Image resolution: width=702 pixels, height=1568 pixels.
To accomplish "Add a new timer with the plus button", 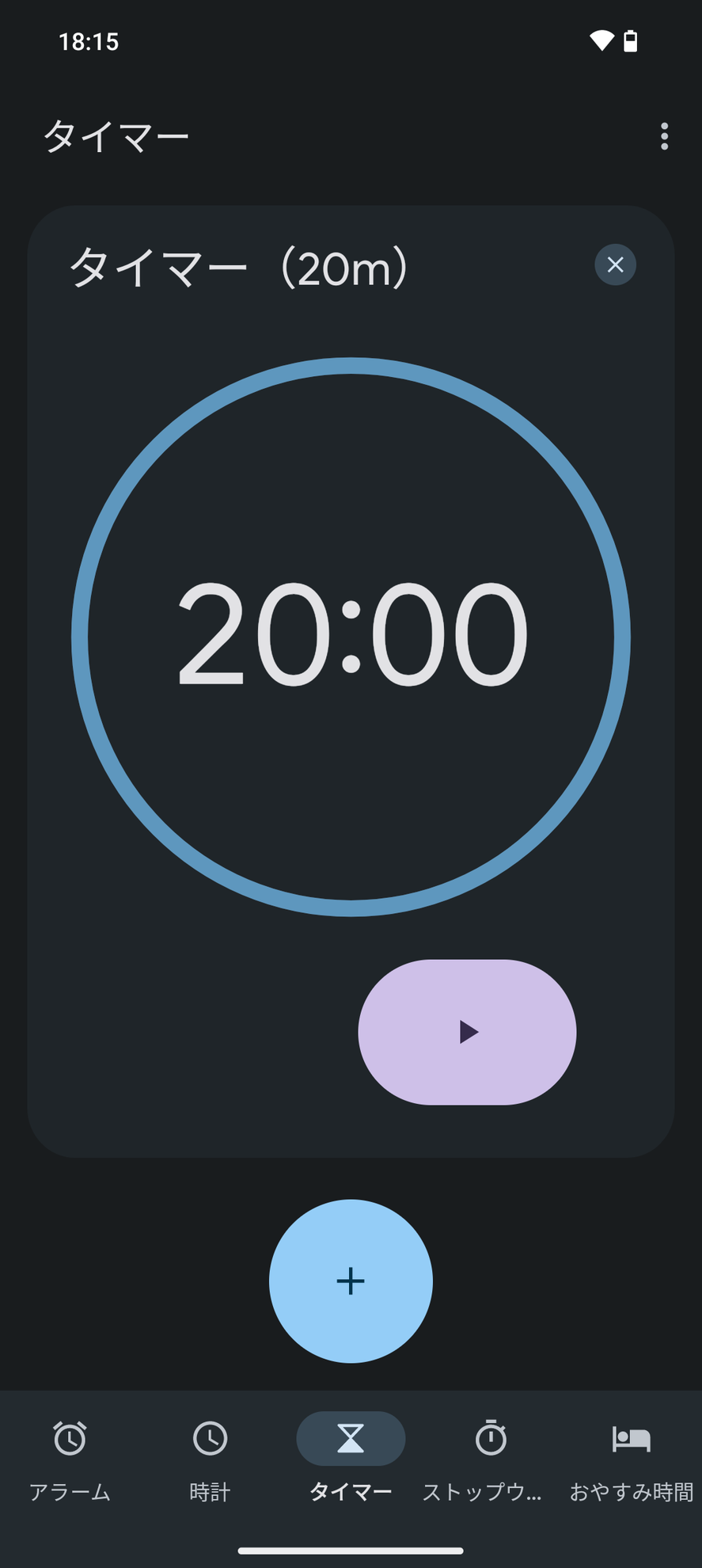I will pos(351,1281).
